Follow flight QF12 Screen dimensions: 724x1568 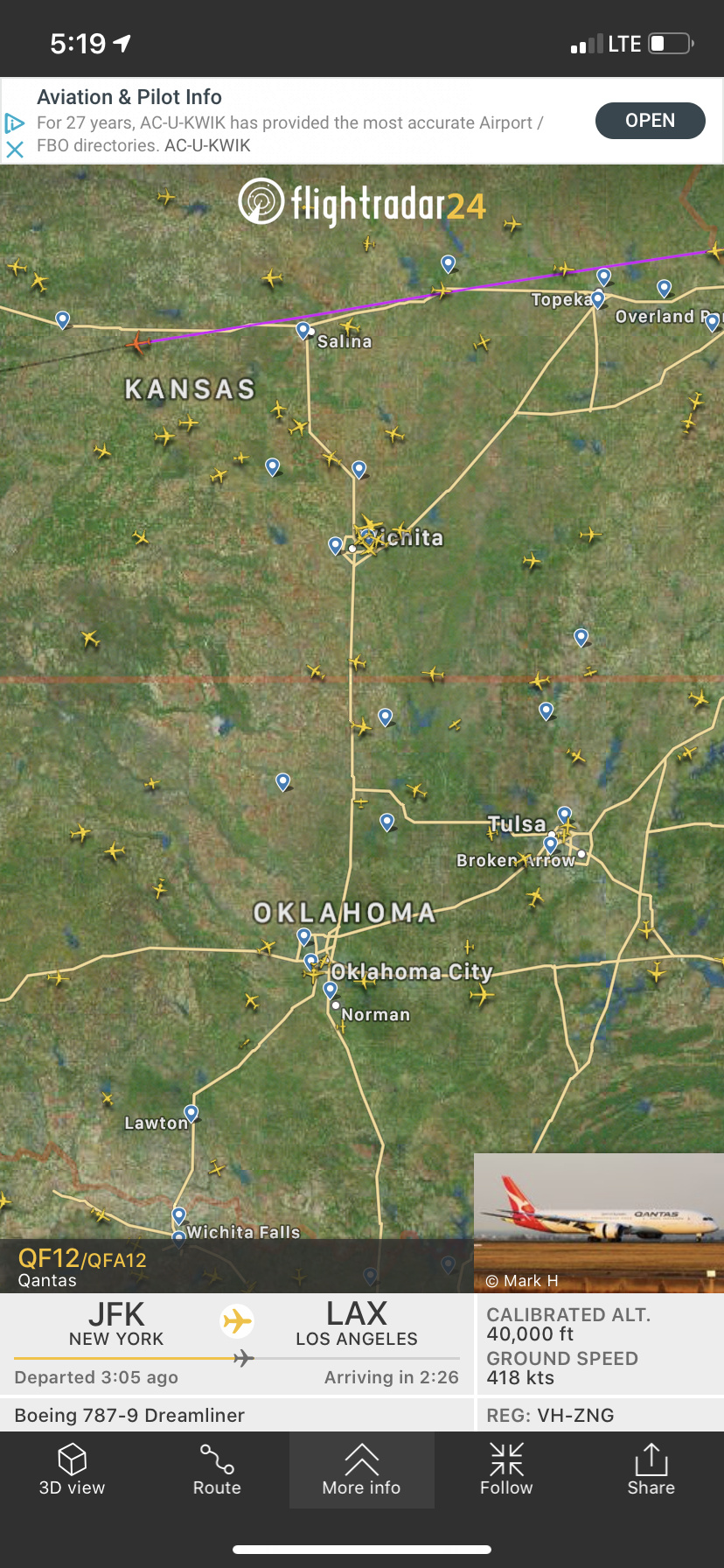[506, 1470]
